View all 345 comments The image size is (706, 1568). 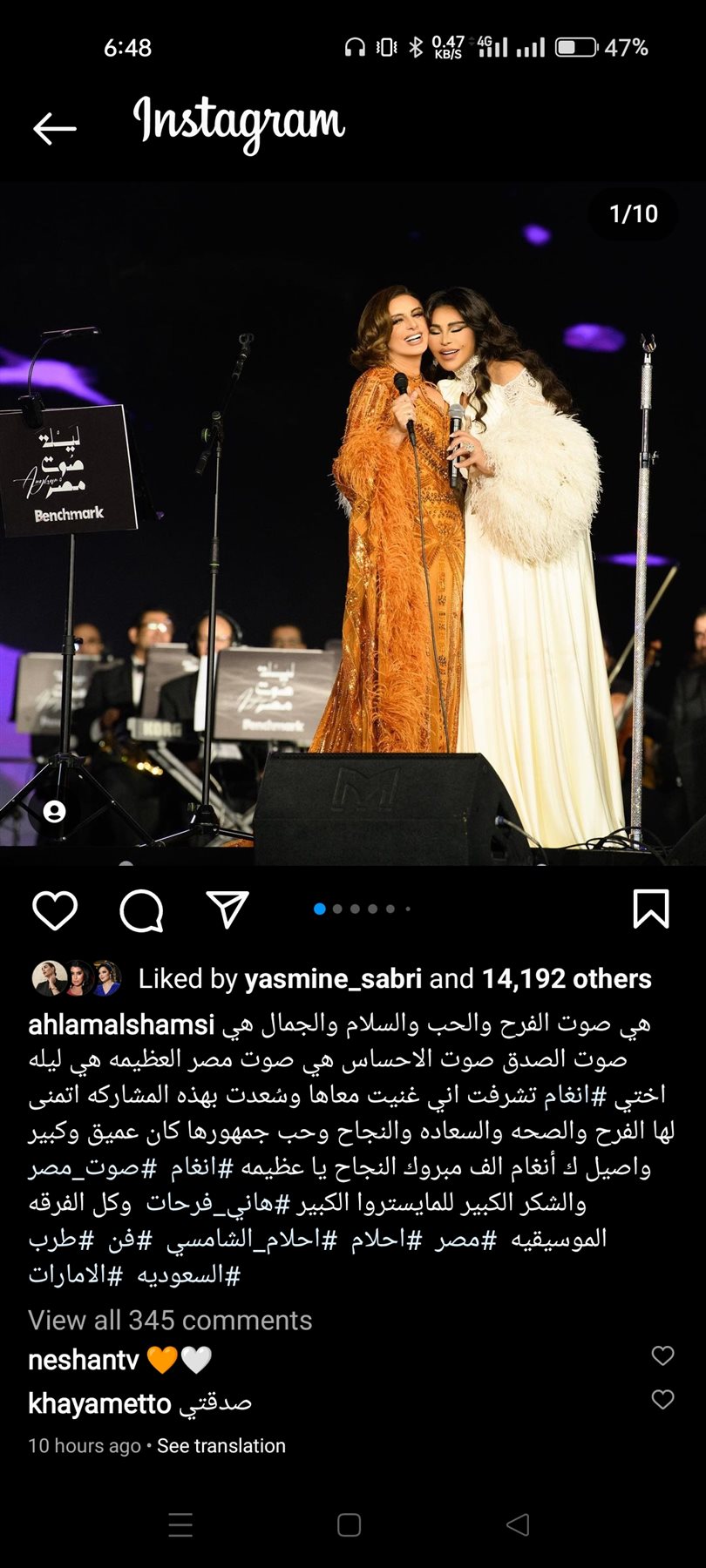click(x=170, y=1321)
